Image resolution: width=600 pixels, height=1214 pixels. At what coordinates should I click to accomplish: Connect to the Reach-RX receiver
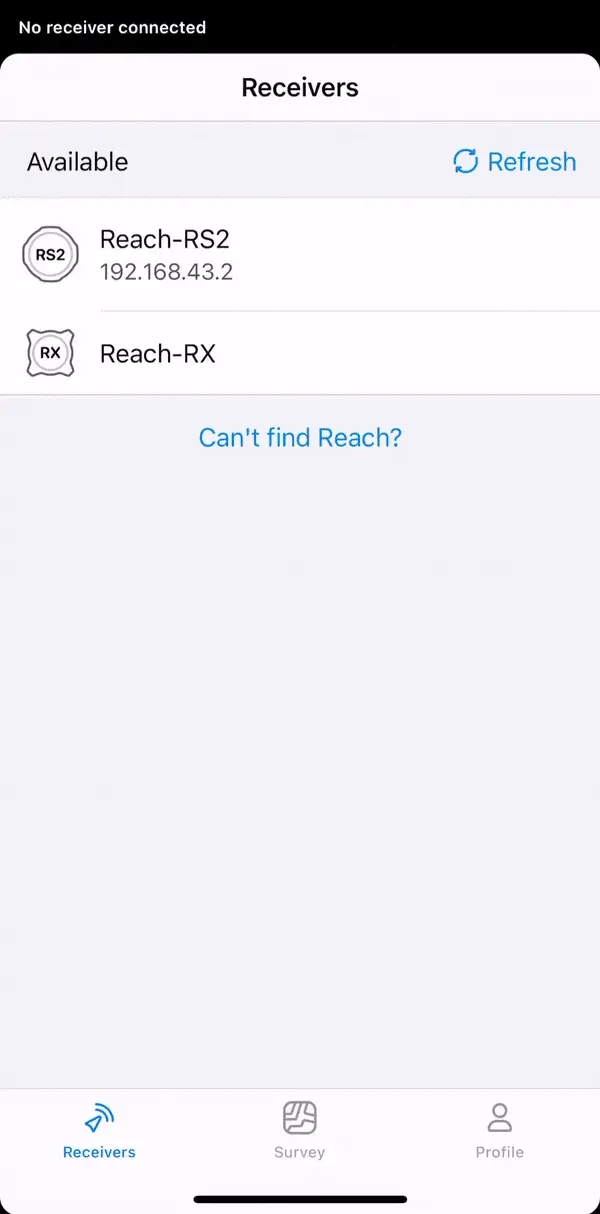[x=300, y=353]
